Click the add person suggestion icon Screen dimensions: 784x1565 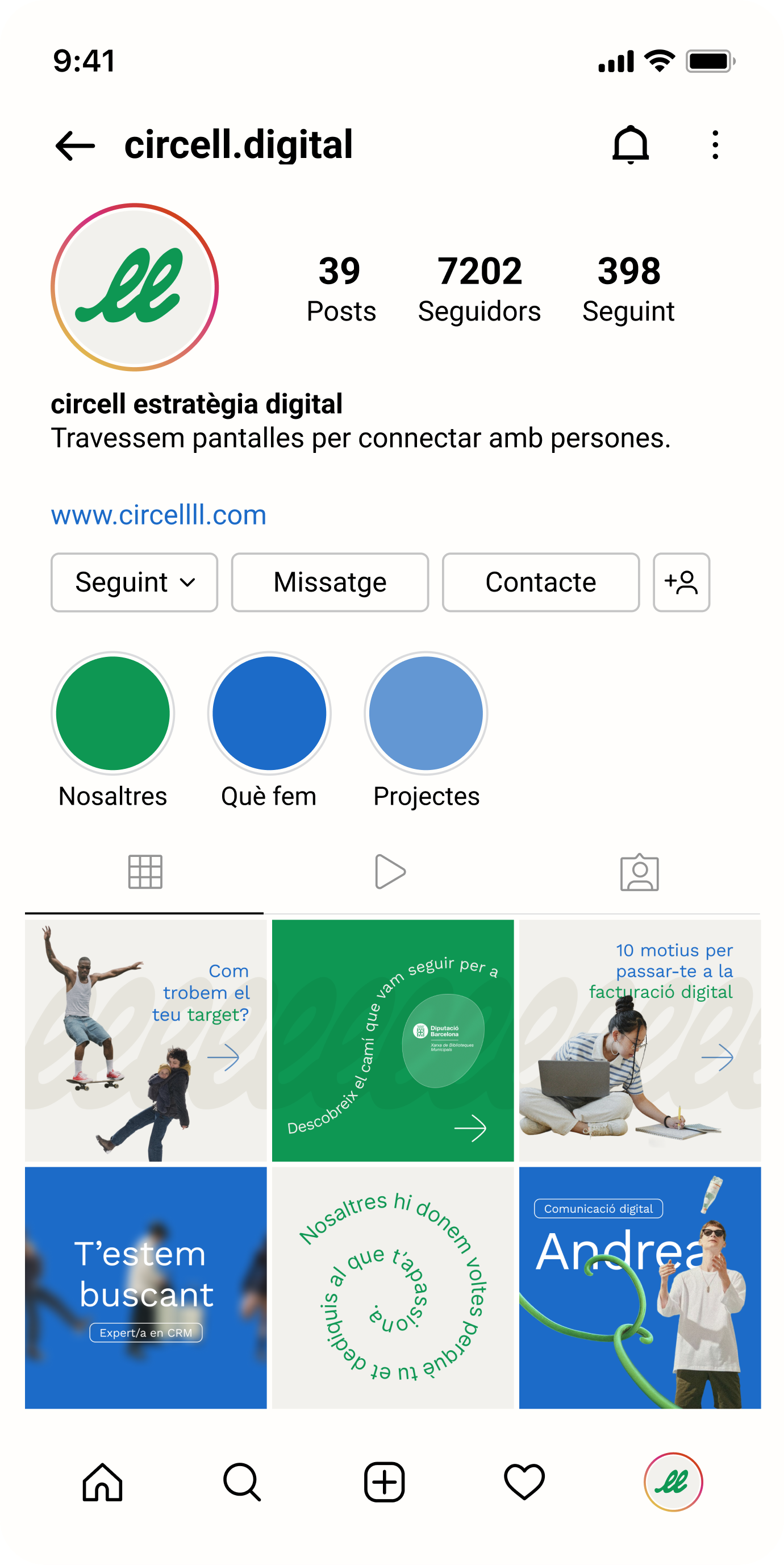[x=681, y=582]
